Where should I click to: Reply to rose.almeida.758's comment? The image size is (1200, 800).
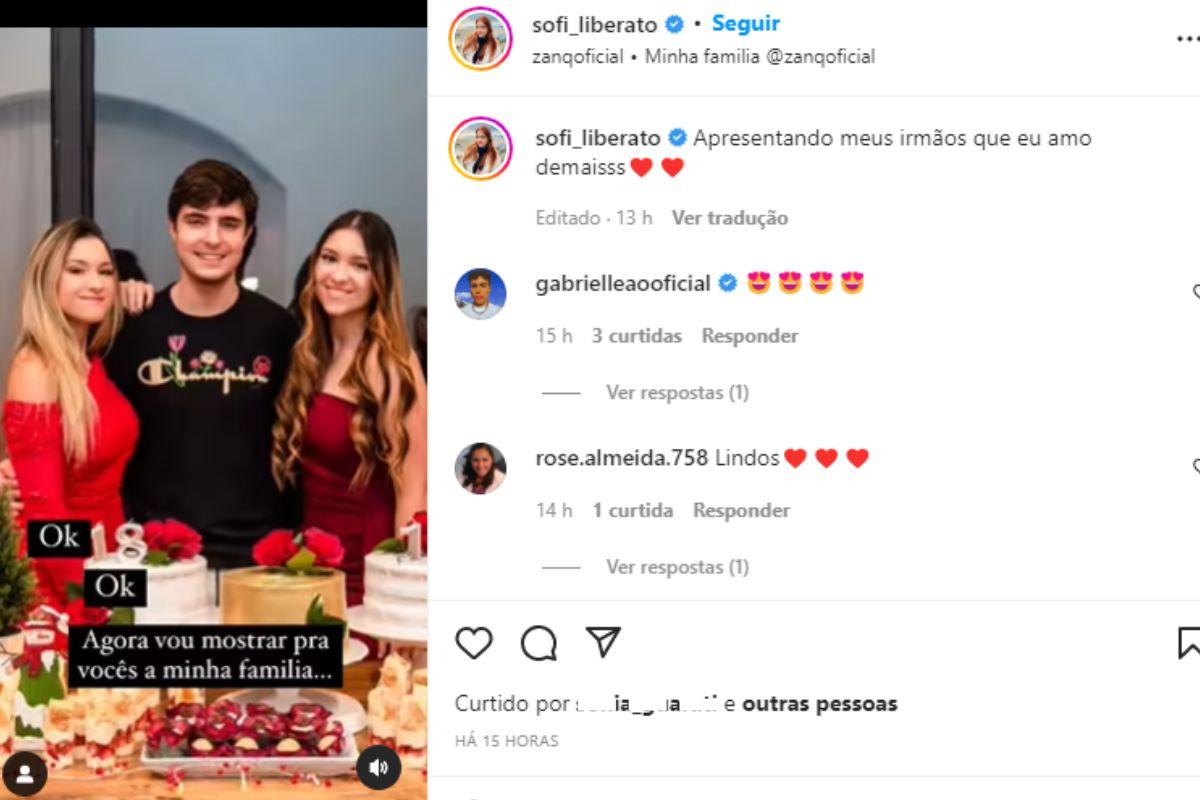tap(741, 511)
